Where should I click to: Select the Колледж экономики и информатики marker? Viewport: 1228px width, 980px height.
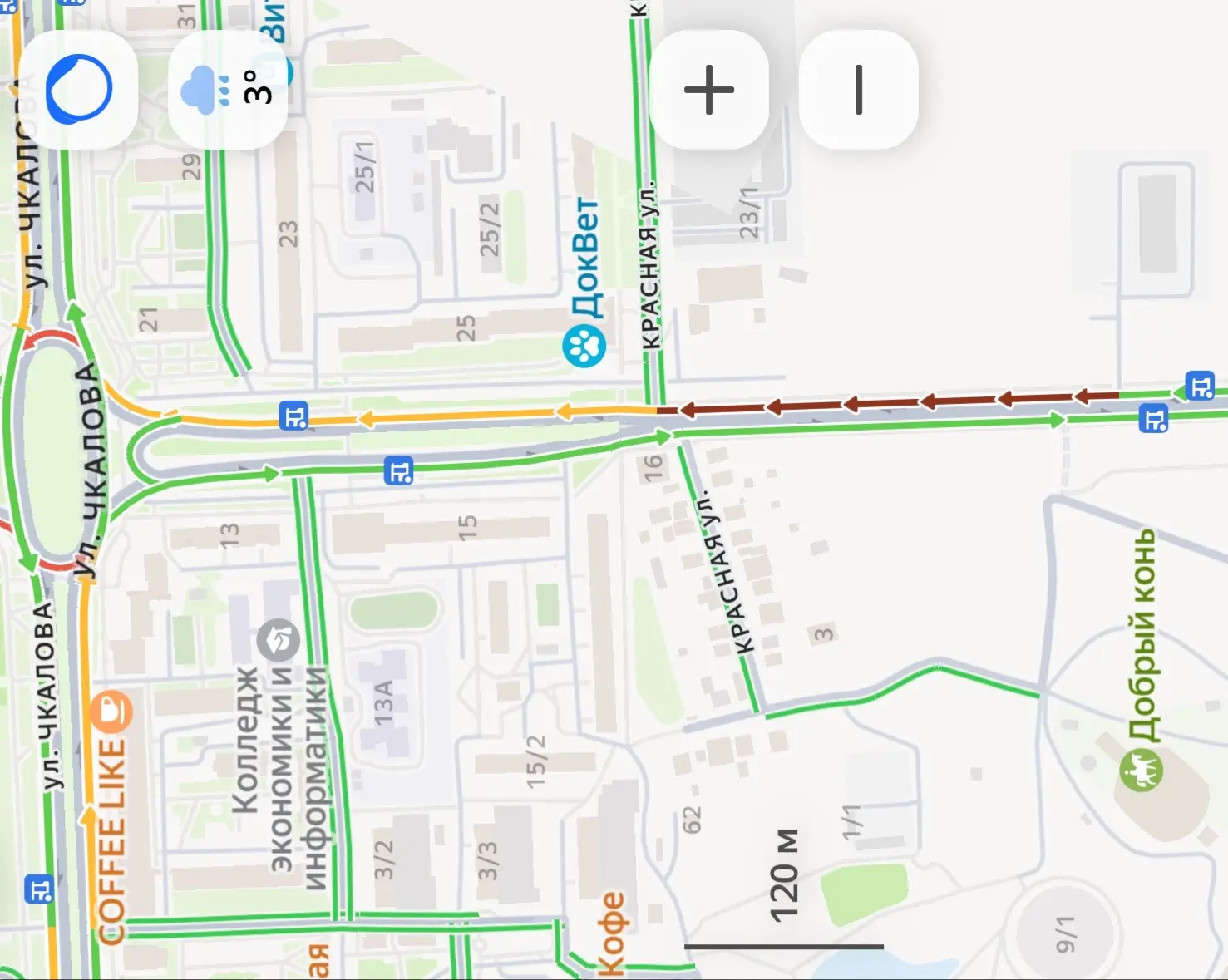tap(278, 641)
